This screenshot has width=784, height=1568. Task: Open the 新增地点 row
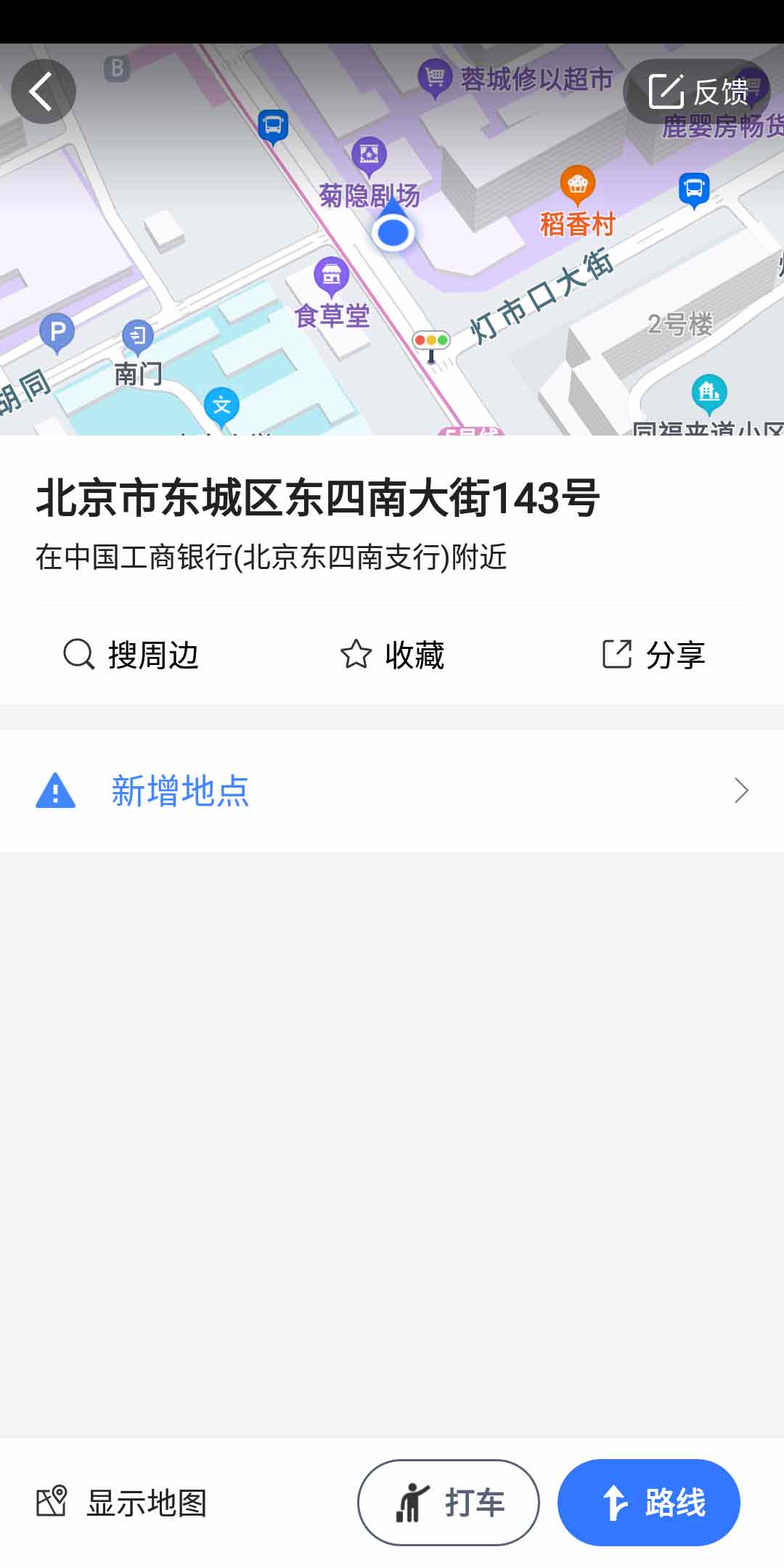click(392, 791)
